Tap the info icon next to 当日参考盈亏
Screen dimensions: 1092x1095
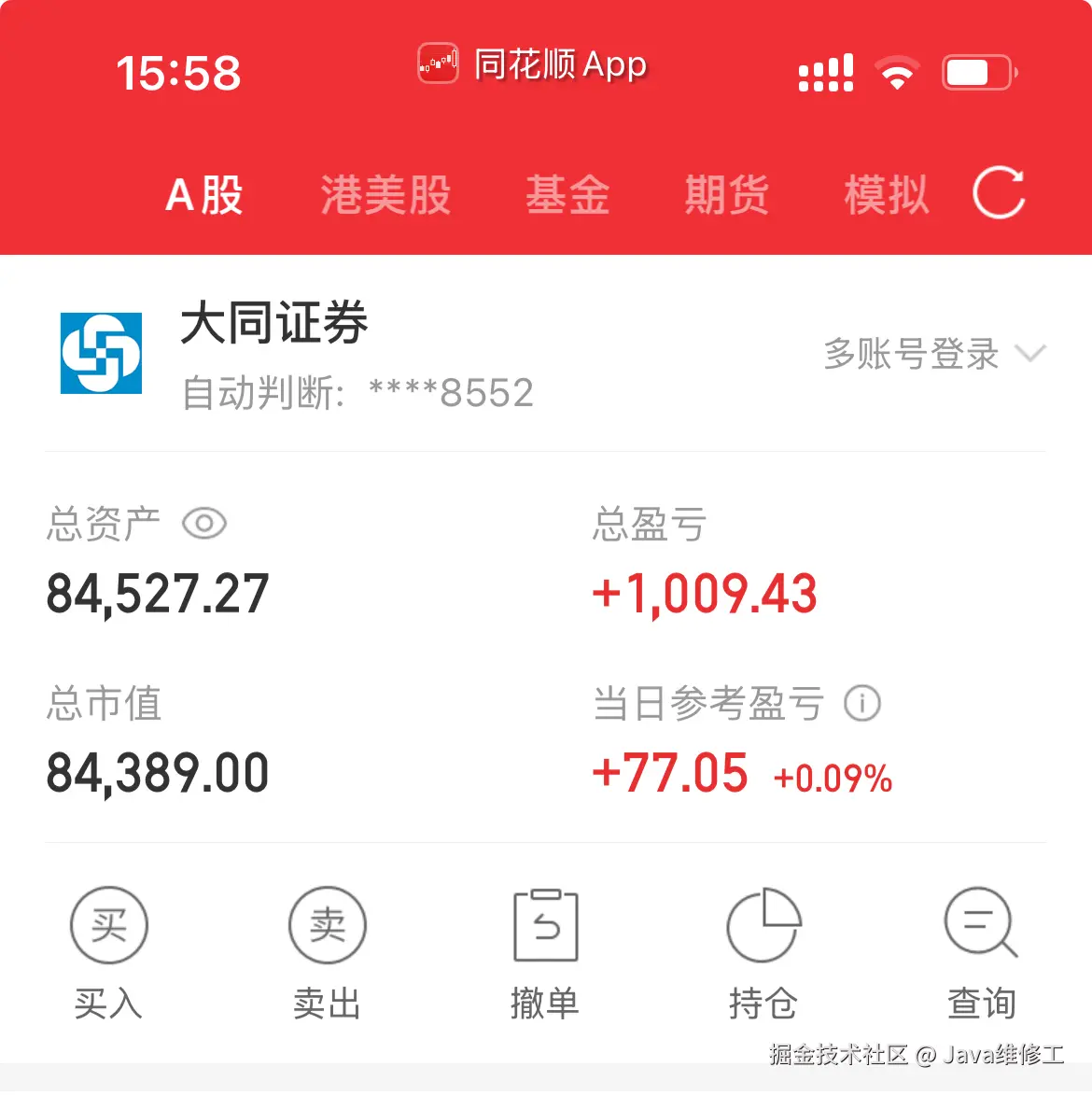(x=863, y=704)
